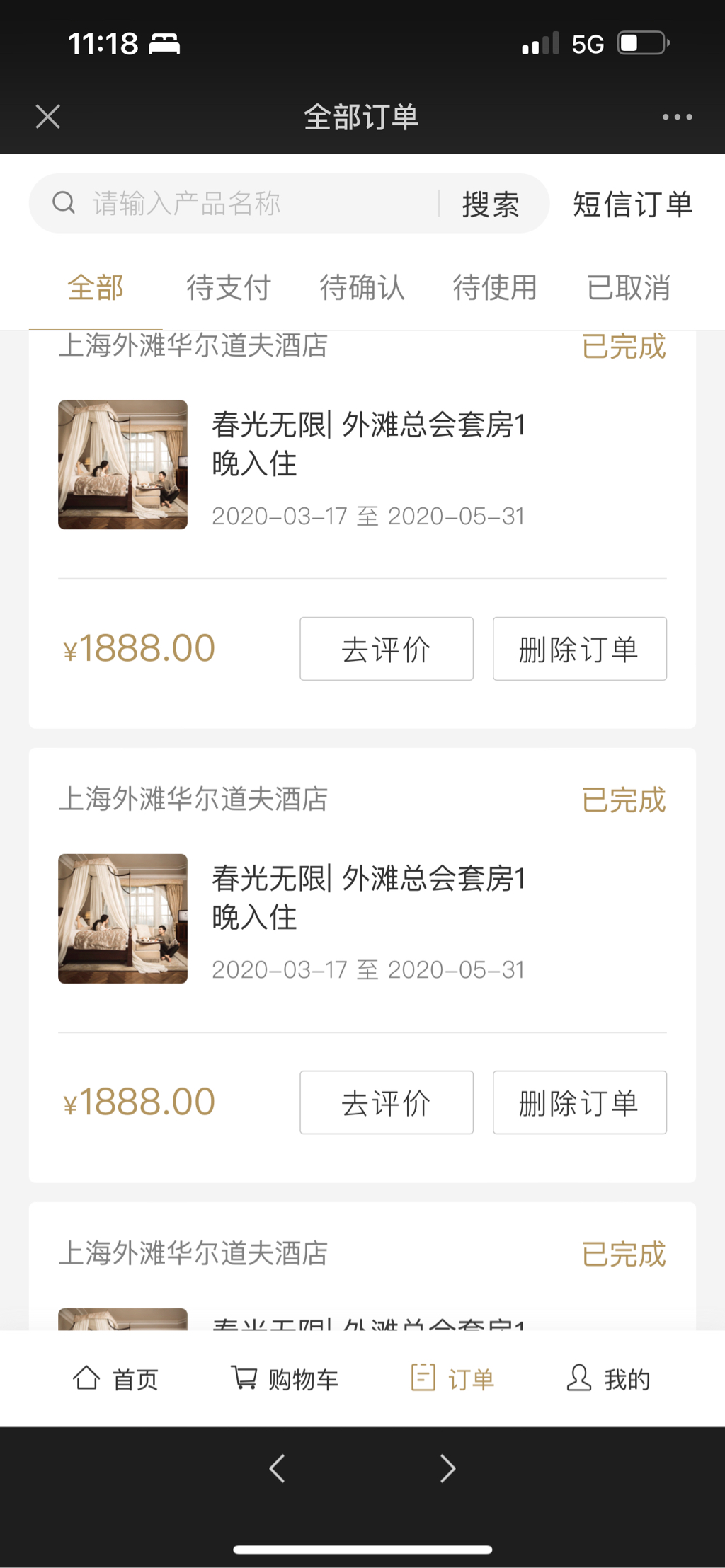Select the 全部 orders tab

click(96, 288)
